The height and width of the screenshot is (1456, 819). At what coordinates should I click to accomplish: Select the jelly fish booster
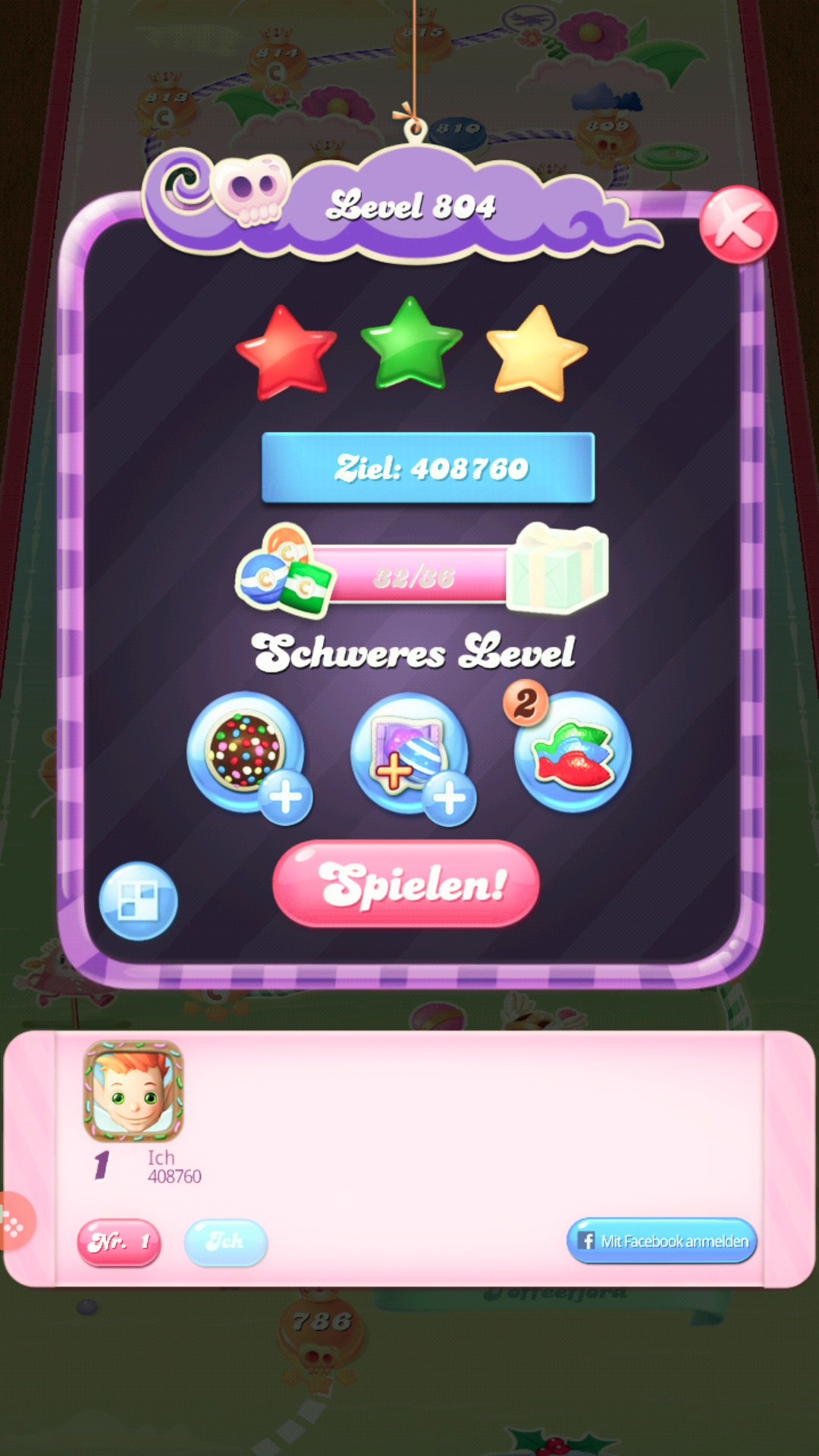573,753
